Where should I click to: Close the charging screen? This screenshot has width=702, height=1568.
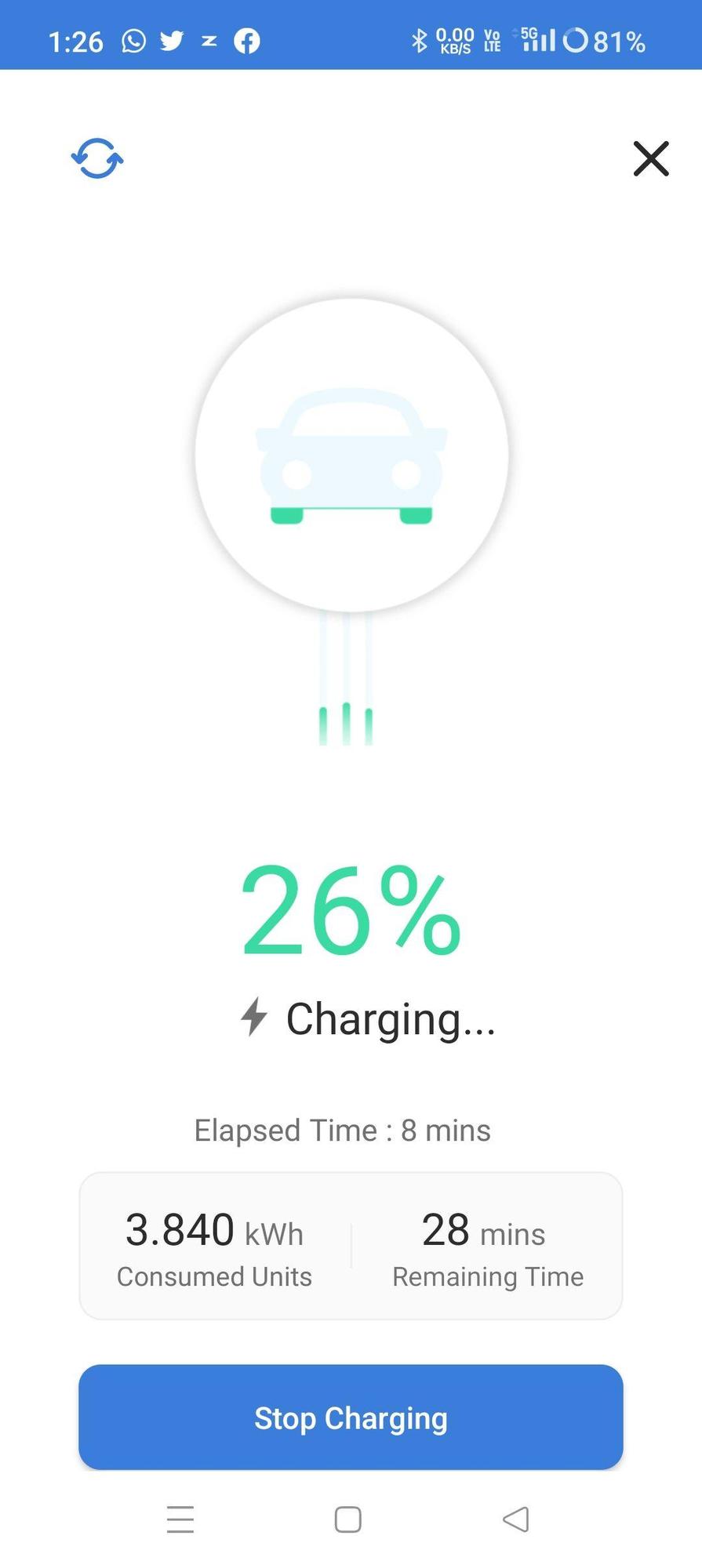[x=650, y=158]
